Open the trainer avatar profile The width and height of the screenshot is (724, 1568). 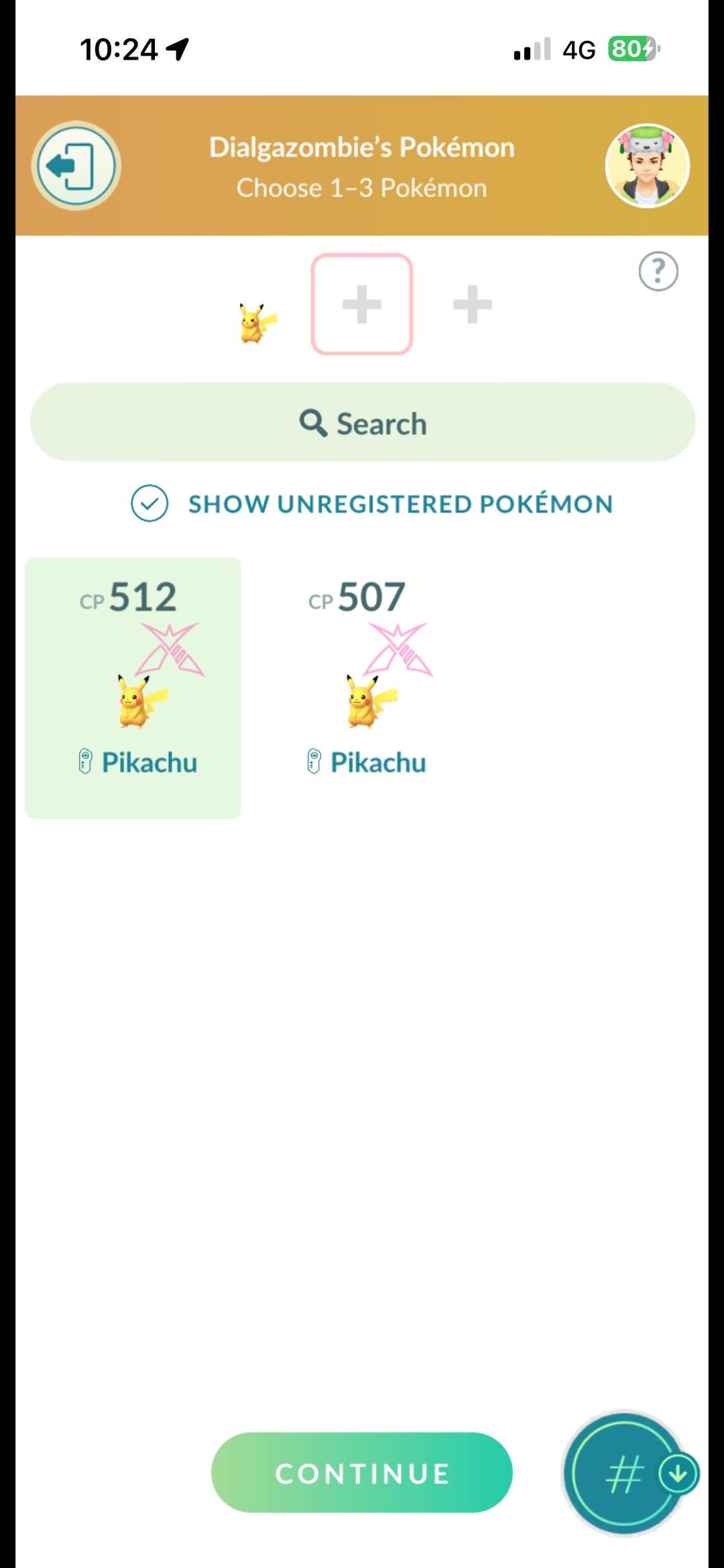(x=647, y=166)
